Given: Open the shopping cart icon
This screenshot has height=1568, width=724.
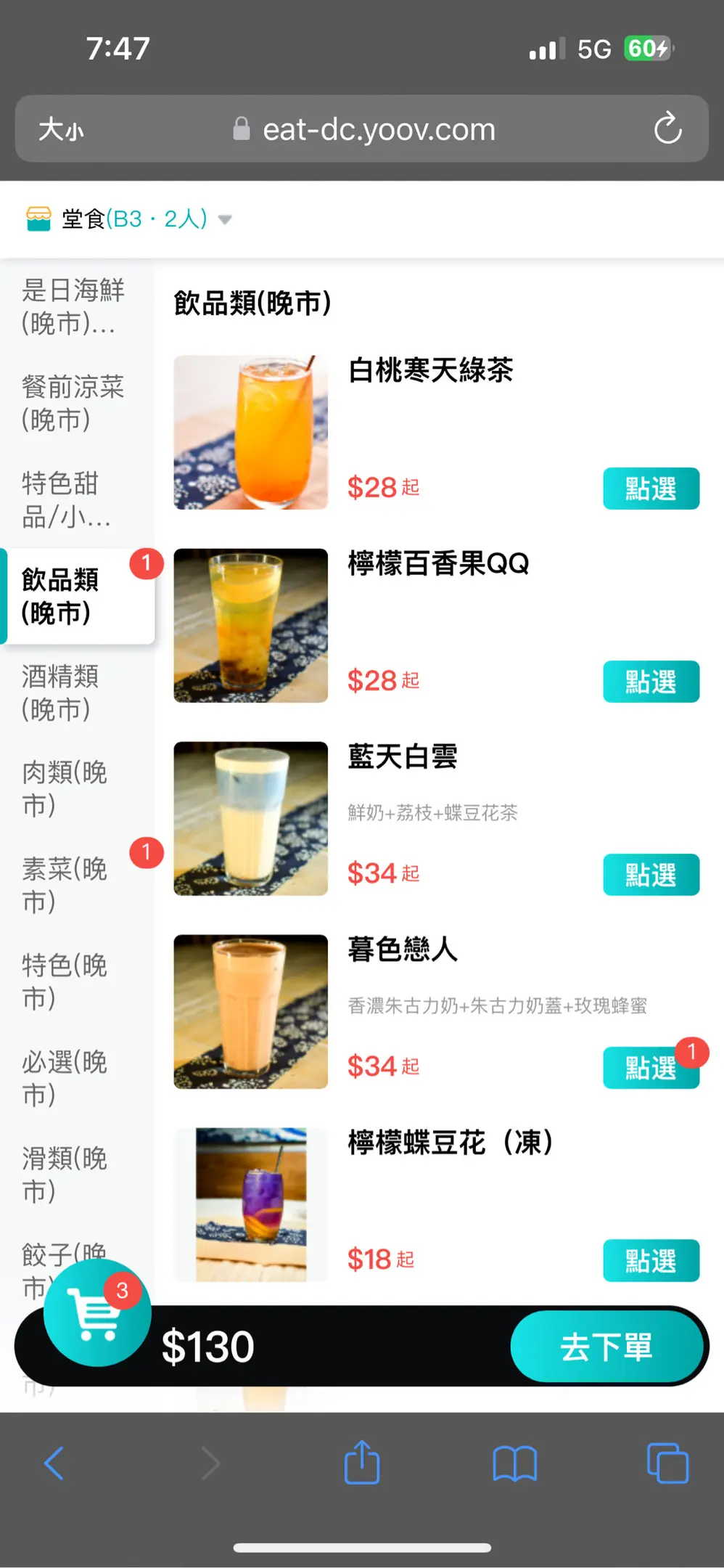Looking at the screenshot, I should click(x=96, y=1314).
